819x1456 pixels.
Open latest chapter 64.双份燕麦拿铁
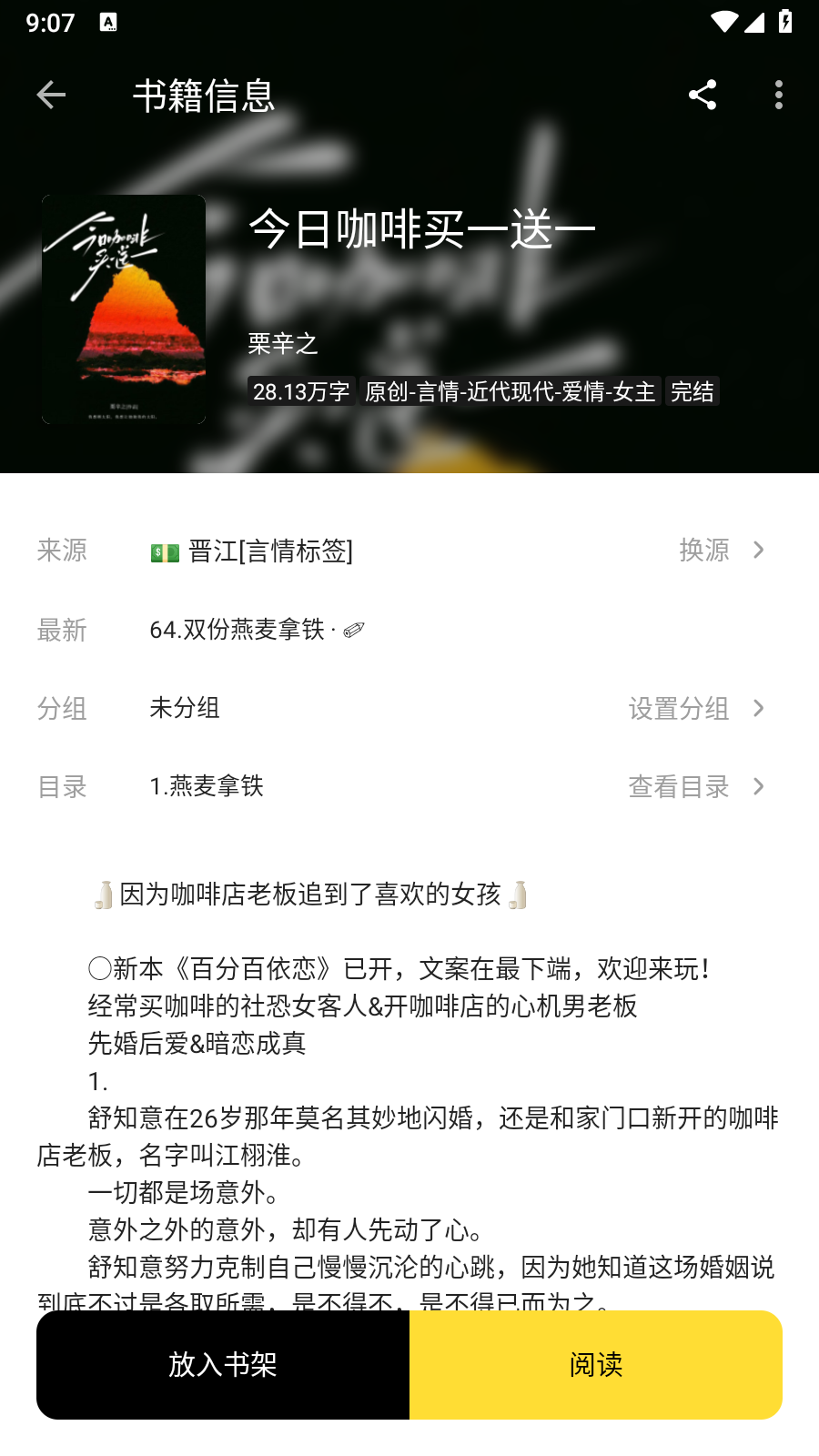[x=238, y=629]
